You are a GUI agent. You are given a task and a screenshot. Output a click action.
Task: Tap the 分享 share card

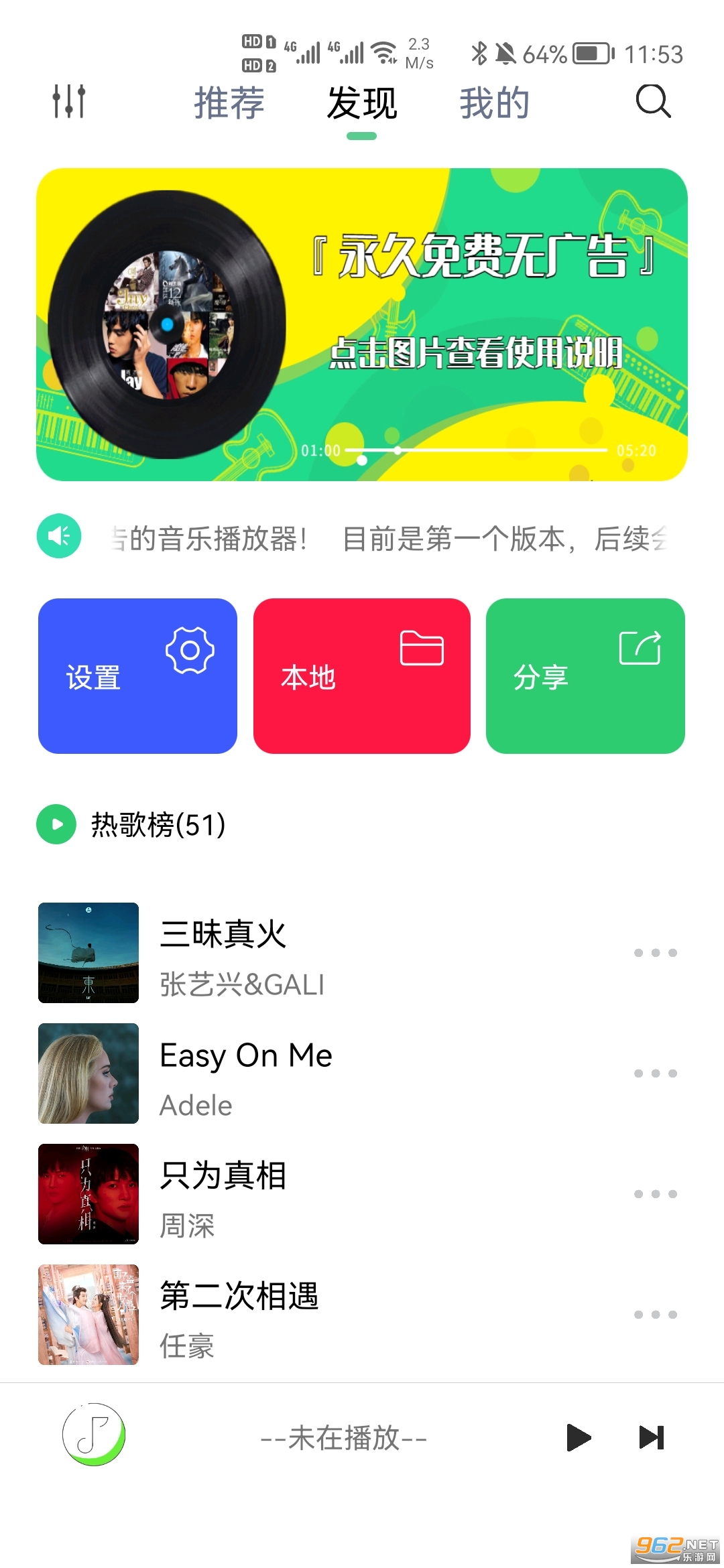click(585, 675)
